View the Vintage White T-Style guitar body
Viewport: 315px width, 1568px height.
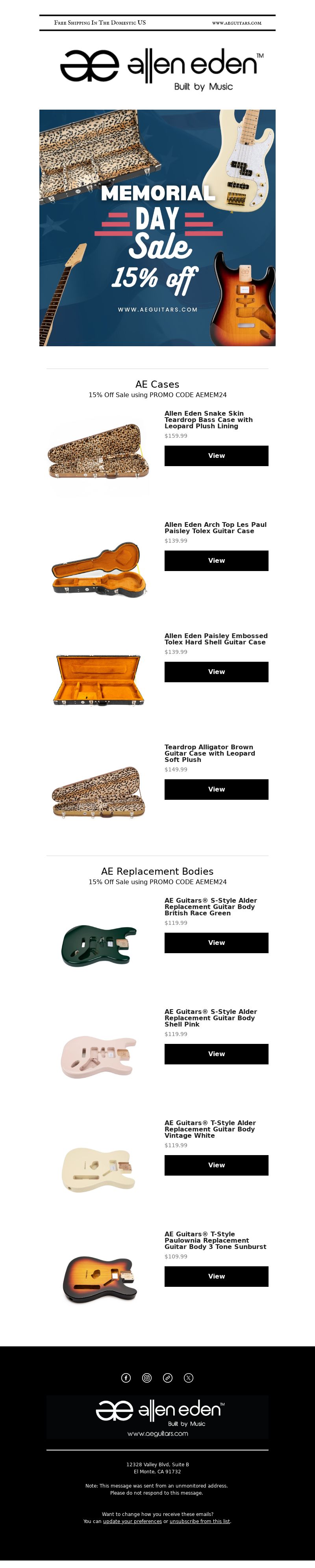[216, 1165]
